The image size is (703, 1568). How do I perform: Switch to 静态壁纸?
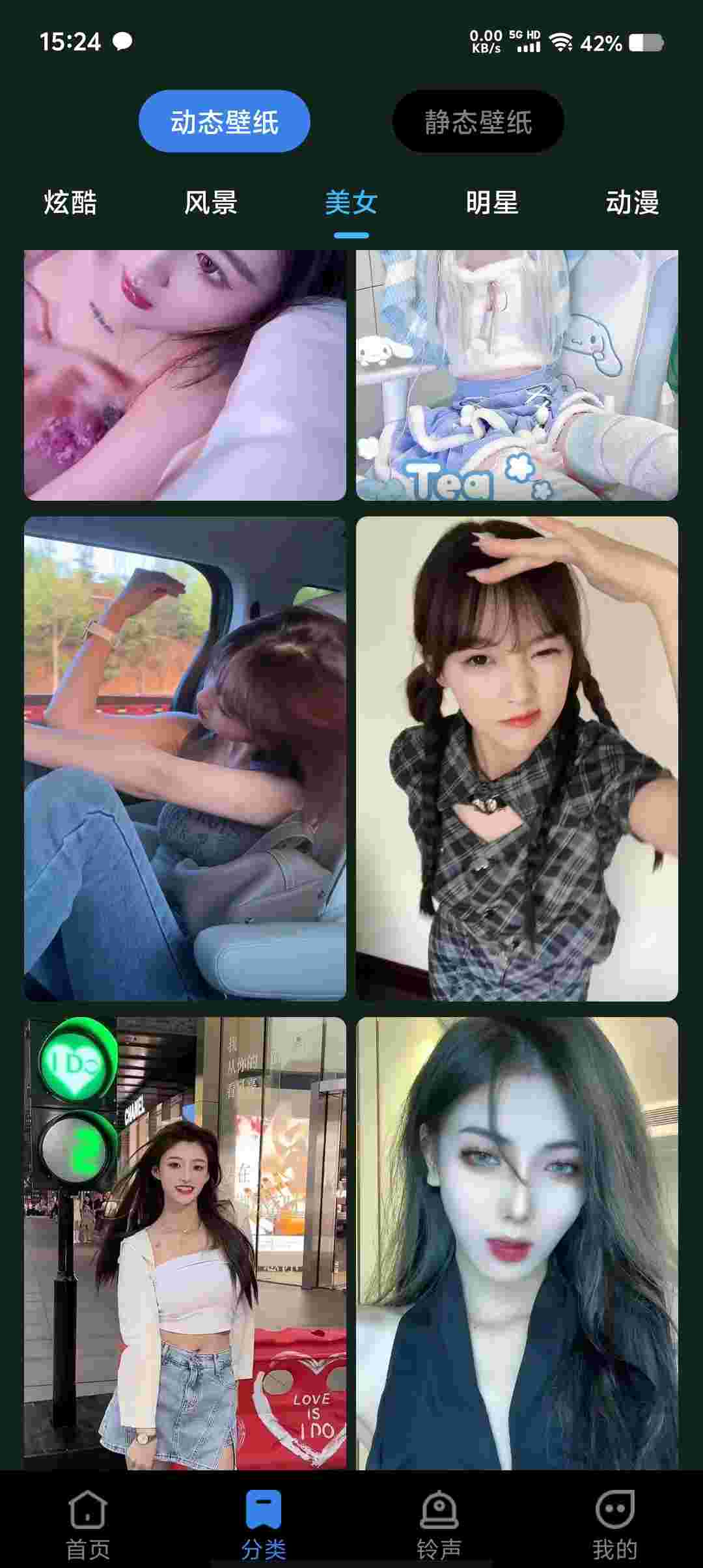478,121
